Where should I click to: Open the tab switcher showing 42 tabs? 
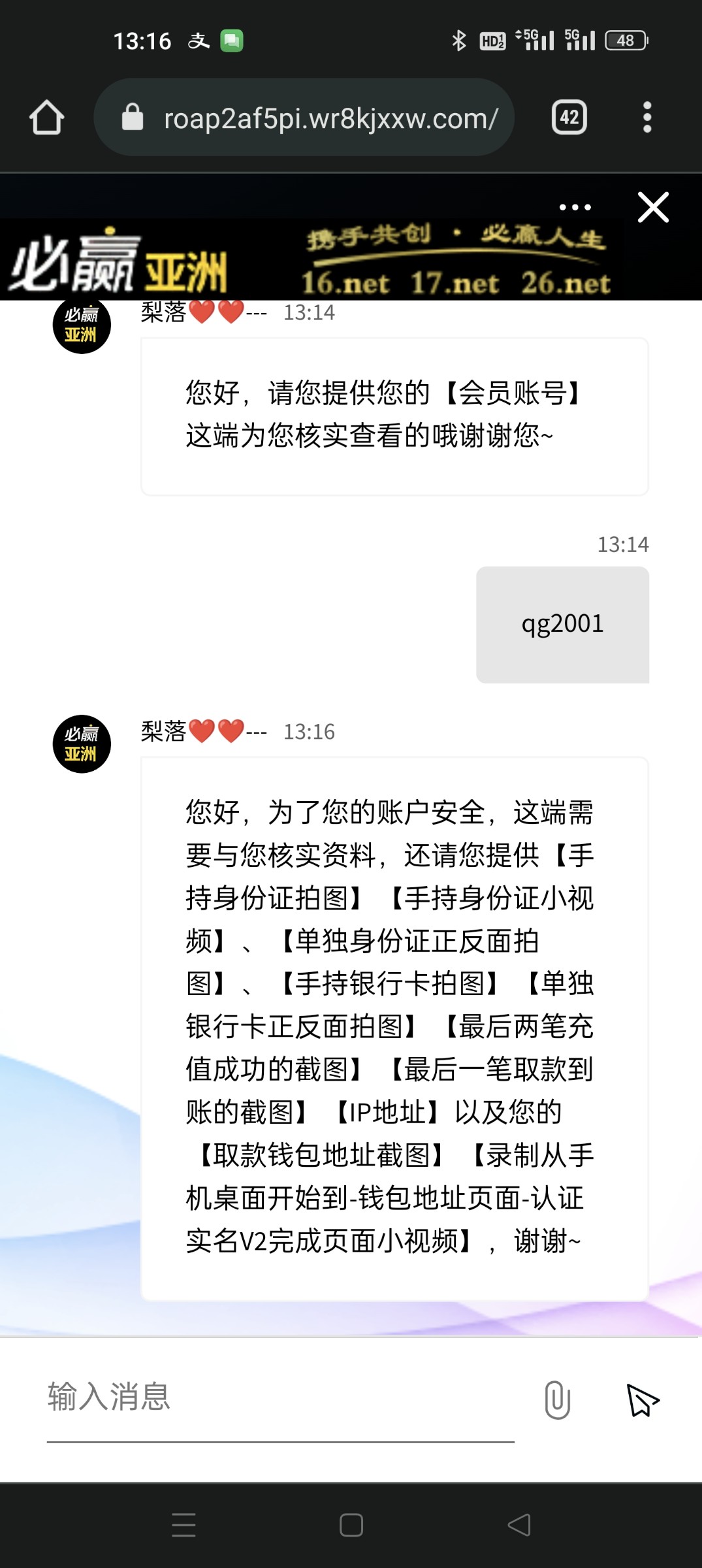pos(569,118)
